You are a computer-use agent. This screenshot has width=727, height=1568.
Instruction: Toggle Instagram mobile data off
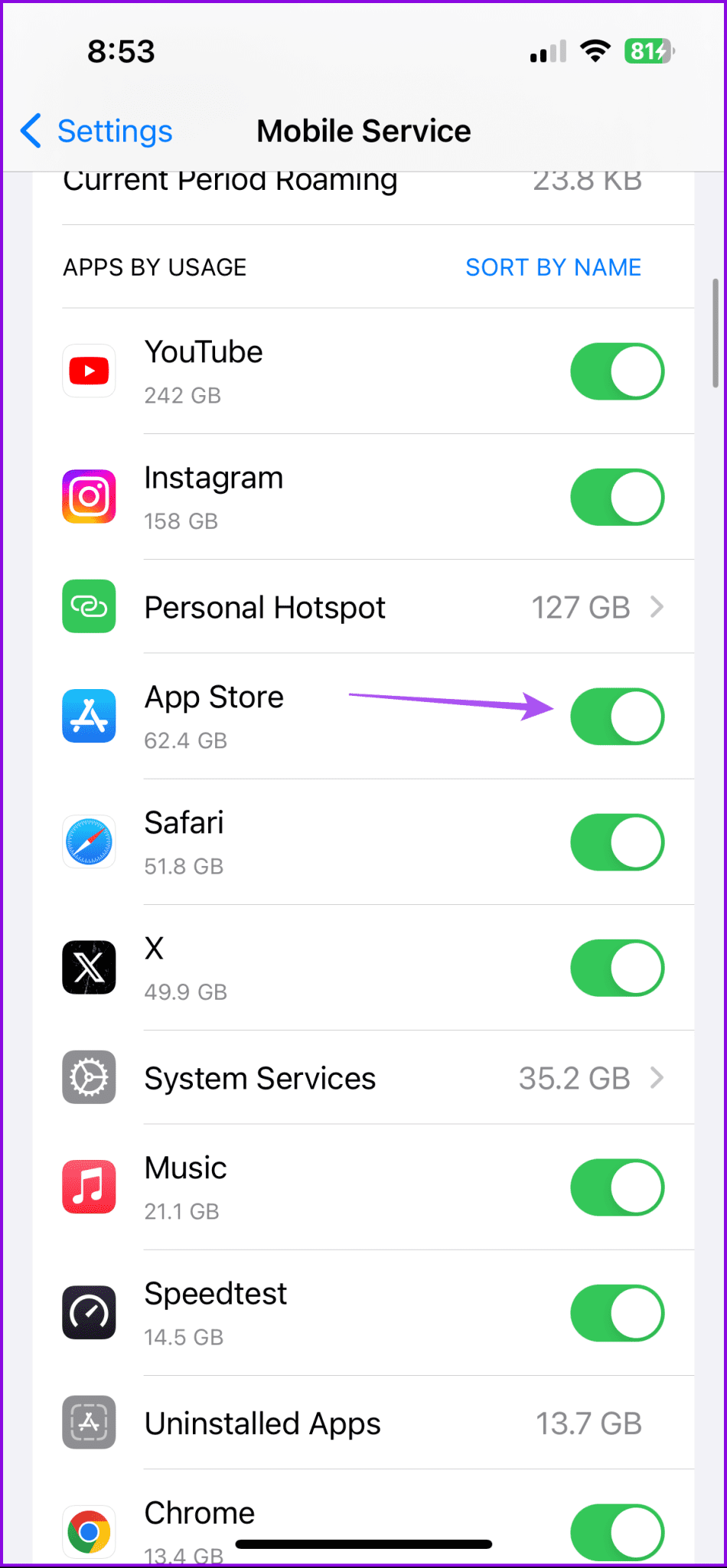[x=617, y=496]
